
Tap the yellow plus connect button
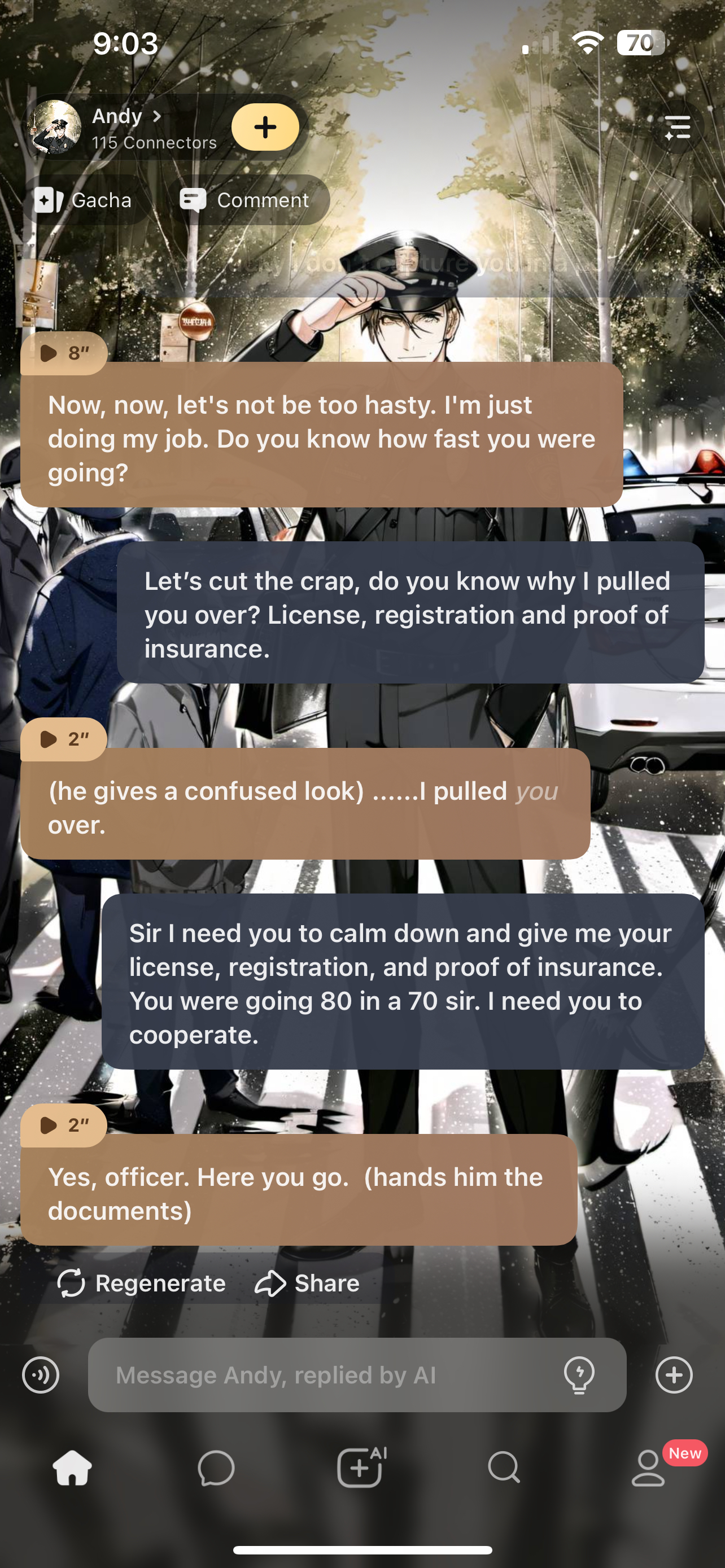[x=265, y=127]
